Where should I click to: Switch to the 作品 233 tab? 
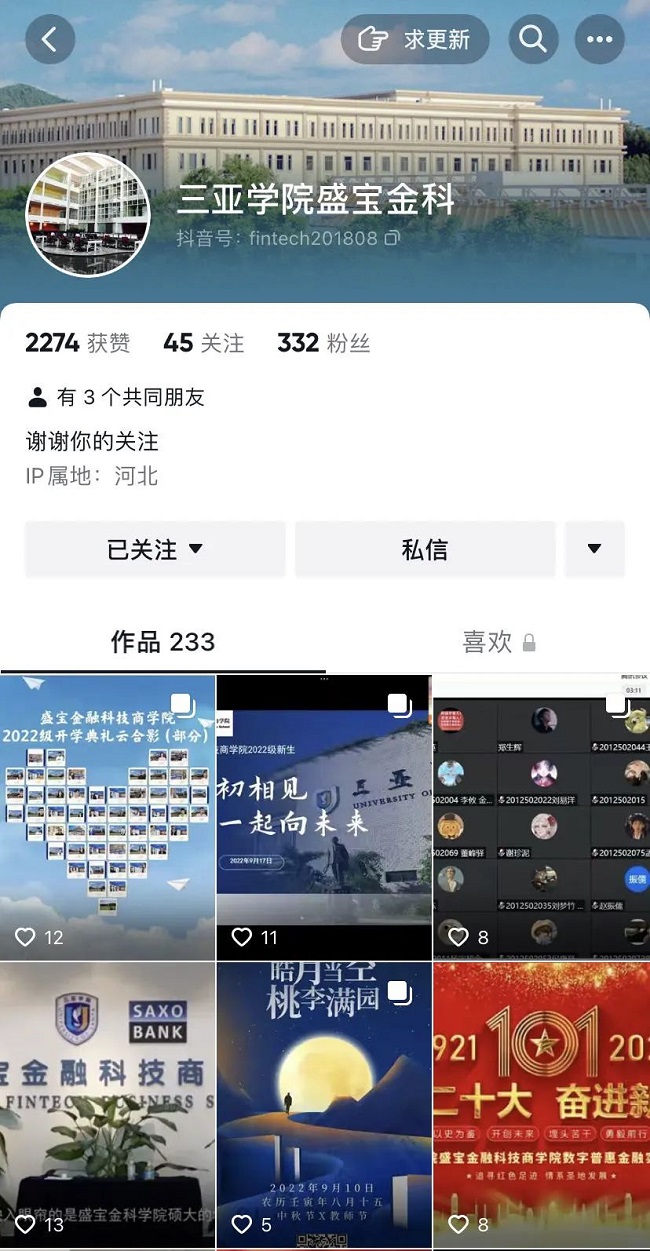163,642
